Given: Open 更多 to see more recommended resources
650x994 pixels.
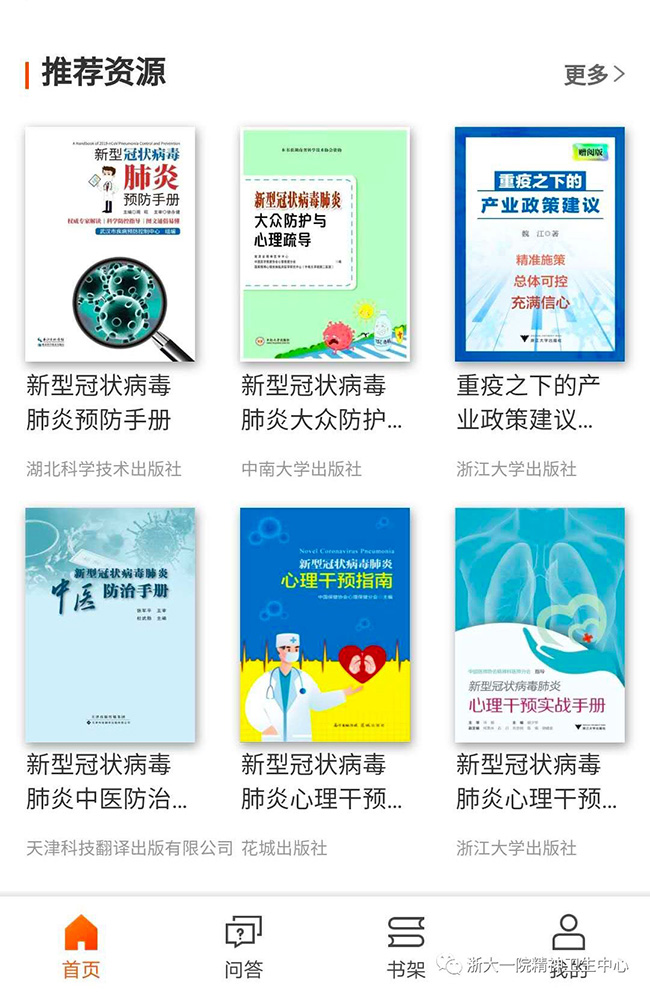Looking at the screenshot, I should pos(594,74).
